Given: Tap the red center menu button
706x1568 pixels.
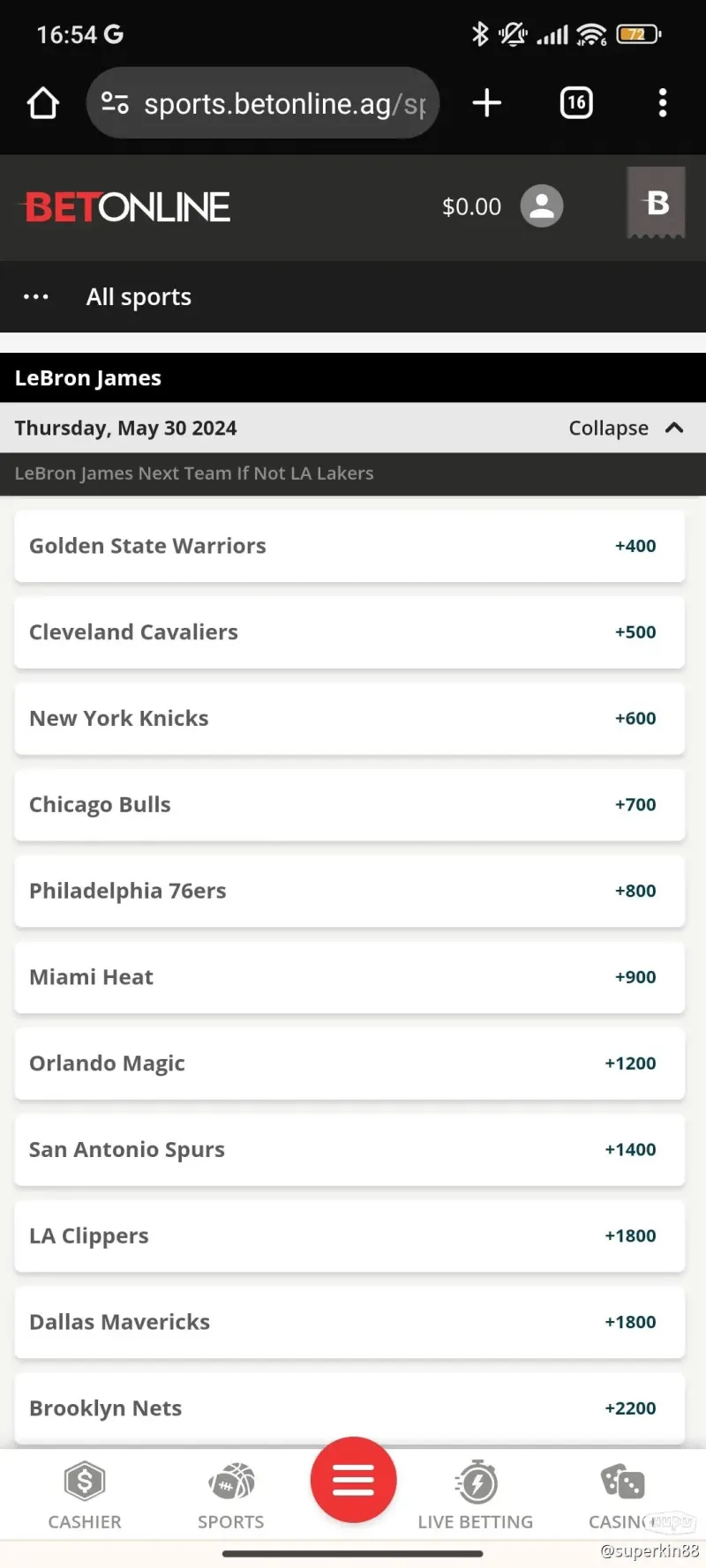Looking at the screenshot, I should pos(353,1480).
